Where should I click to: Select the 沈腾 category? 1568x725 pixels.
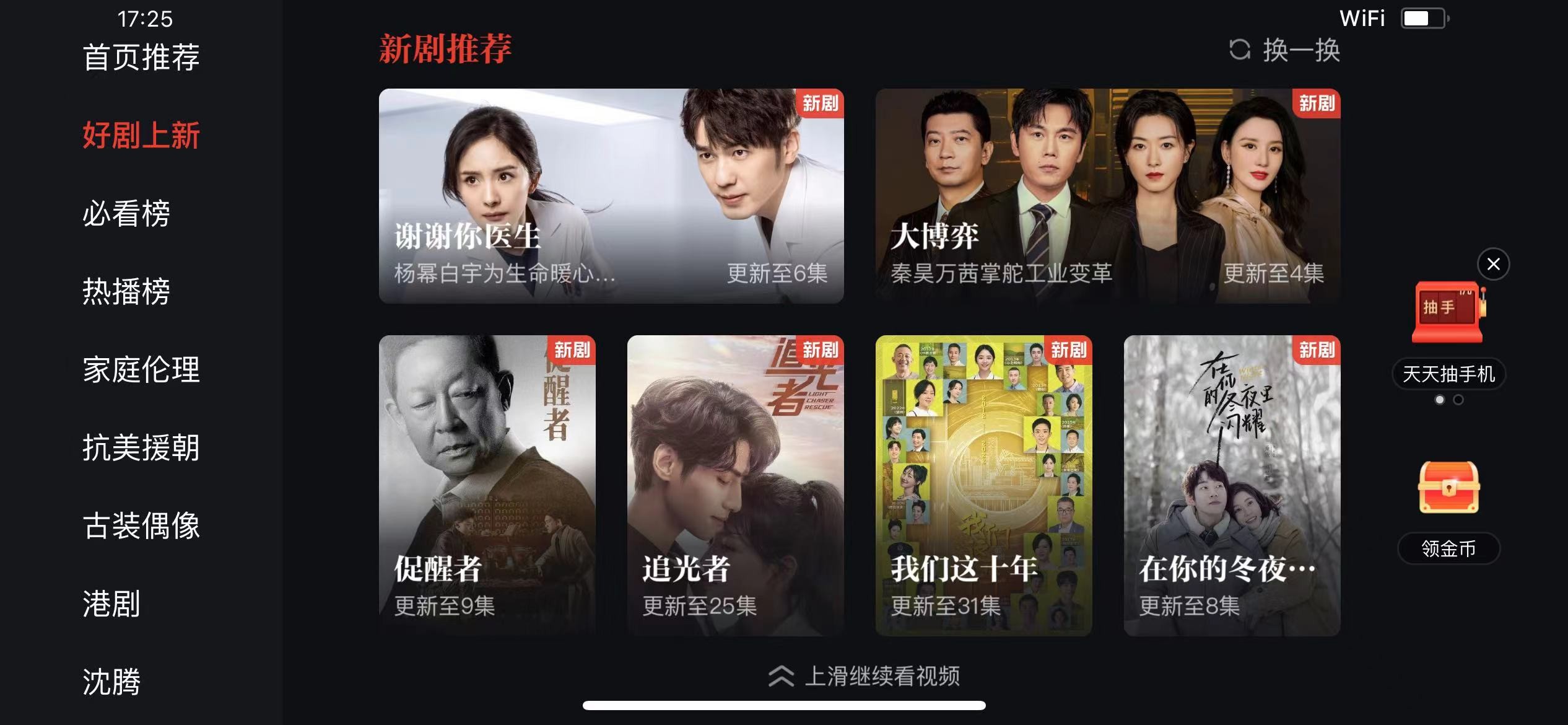[x=111, y=682]
